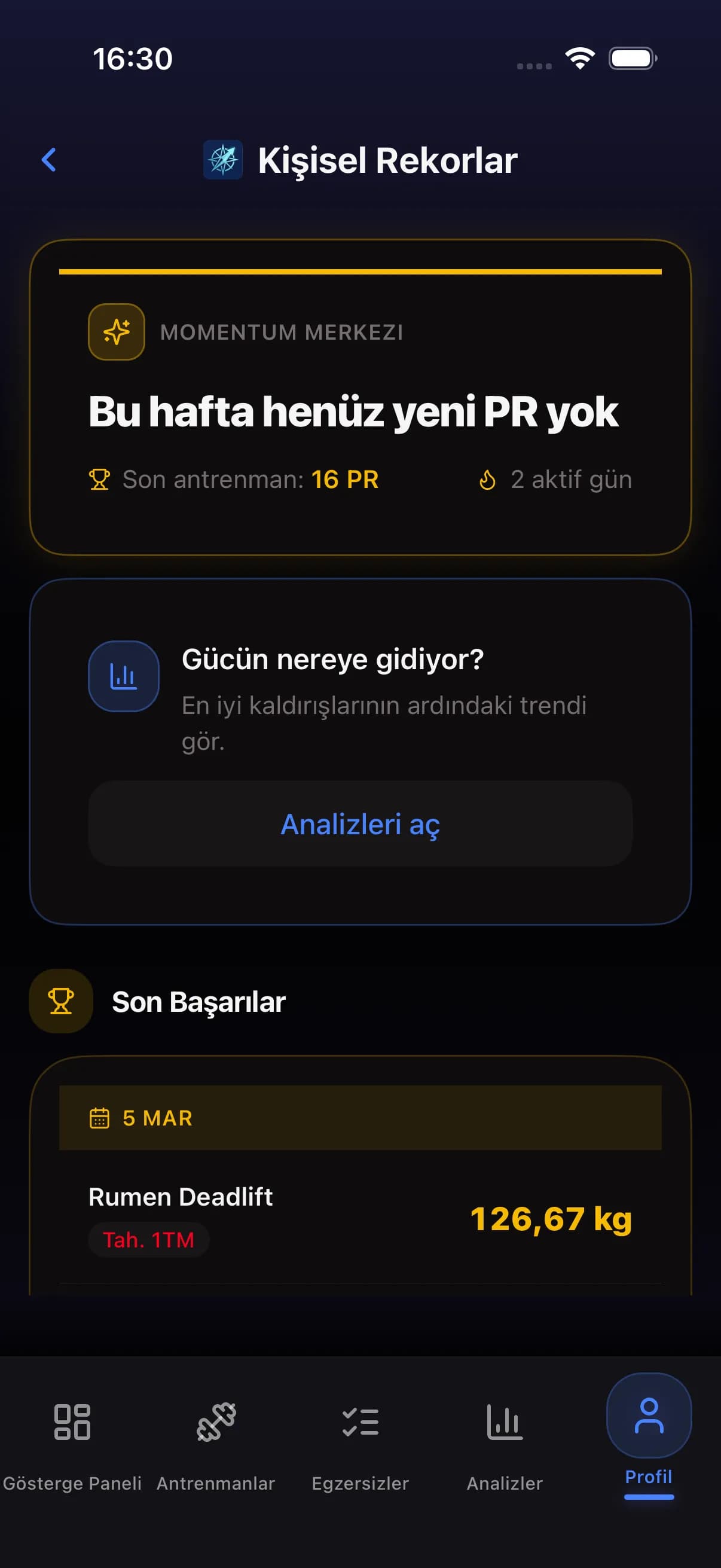Go to the Antrenmanlar tab
The height and width of the screenshot is (1568, 721).
(216, 1438)
